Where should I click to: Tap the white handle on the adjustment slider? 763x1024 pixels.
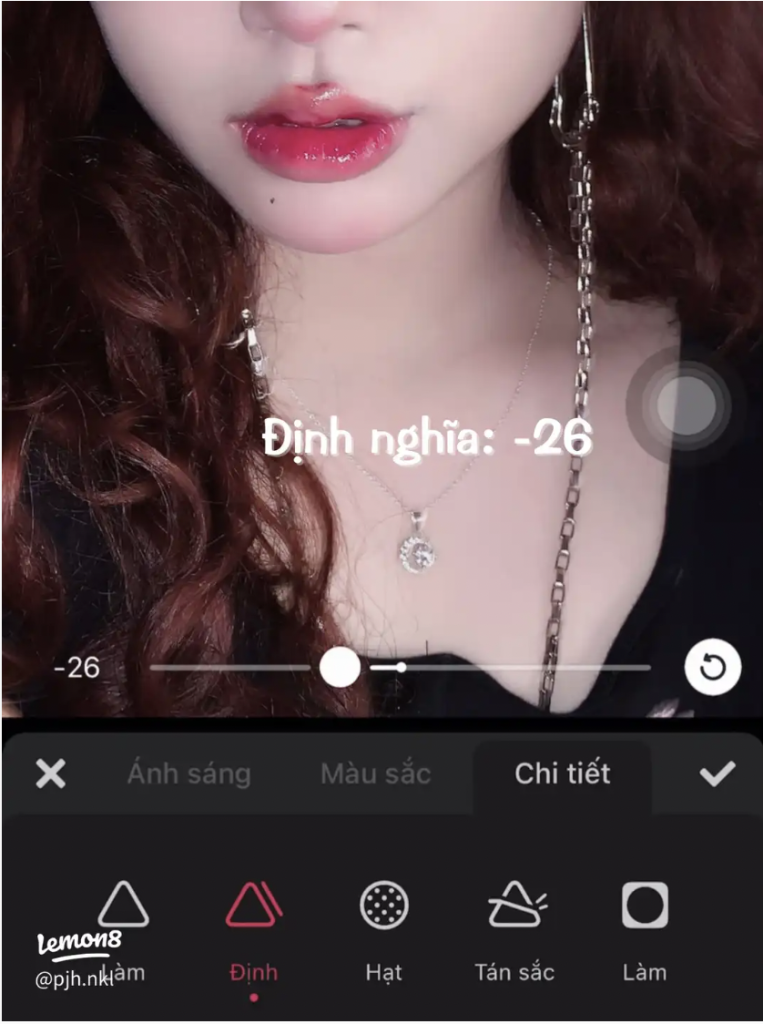pyautogui.click(x=340, y=667)
